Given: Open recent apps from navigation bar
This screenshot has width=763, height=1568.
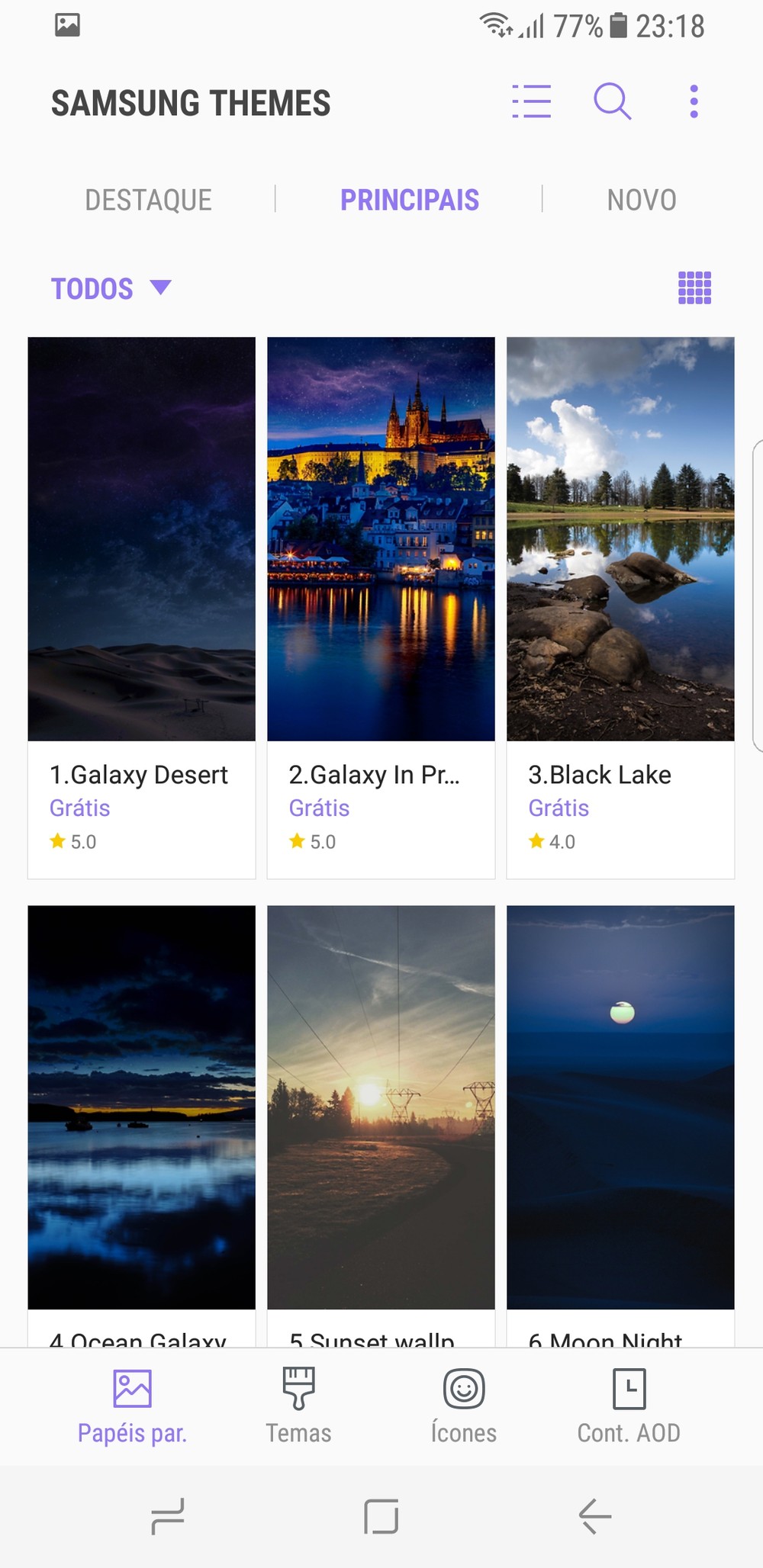Looking at the screenshot, I should tap(168, 1515).
